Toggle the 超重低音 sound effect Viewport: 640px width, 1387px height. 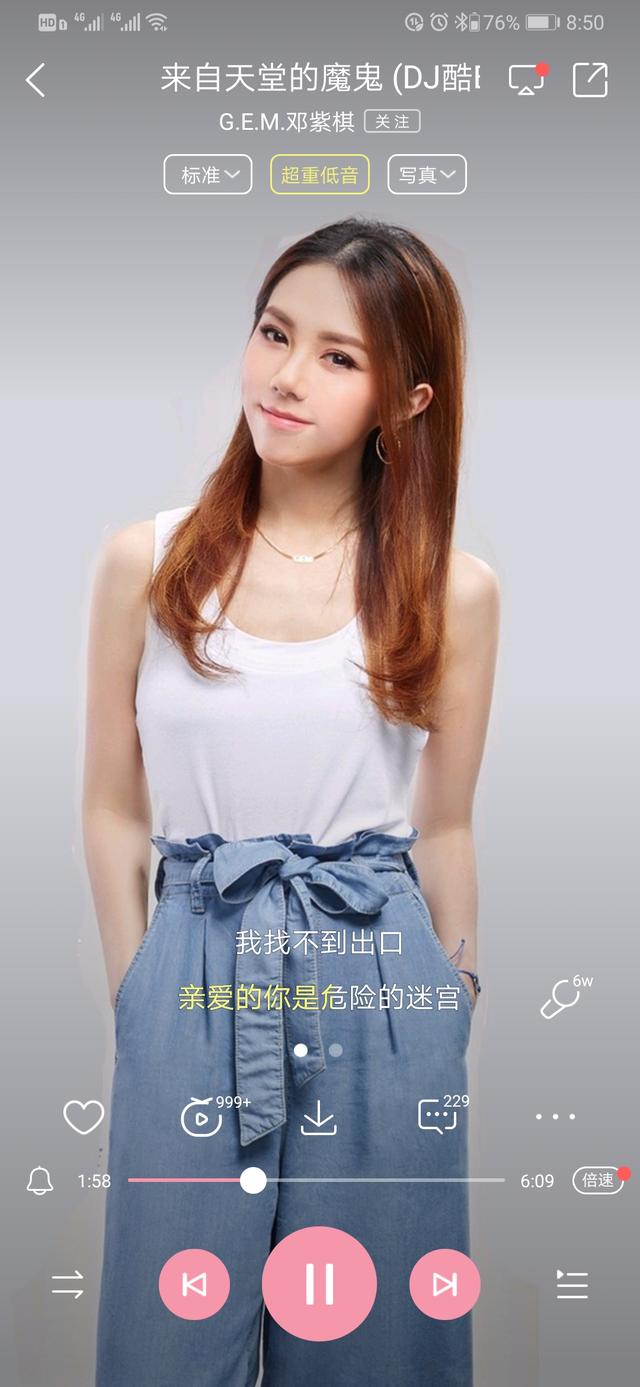tap(319, 175)
